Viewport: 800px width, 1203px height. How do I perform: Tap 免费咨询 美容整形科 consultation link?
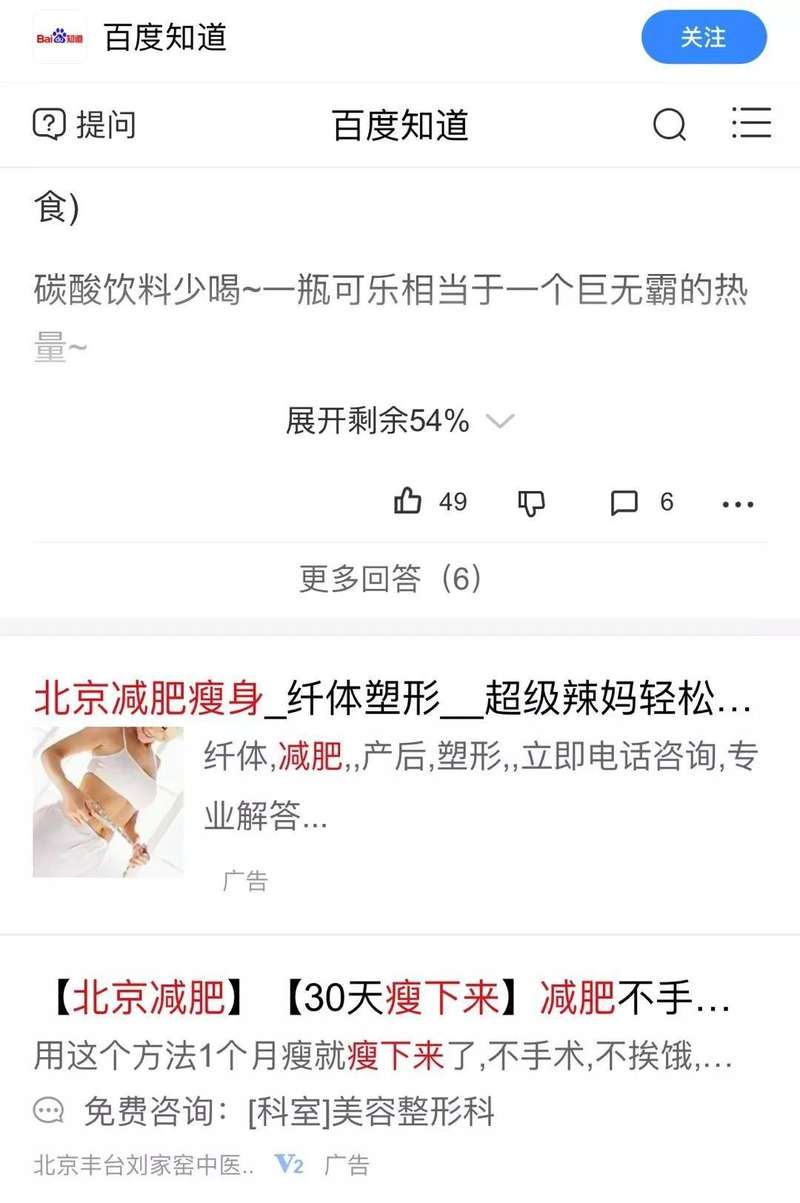pos(265,1110)
